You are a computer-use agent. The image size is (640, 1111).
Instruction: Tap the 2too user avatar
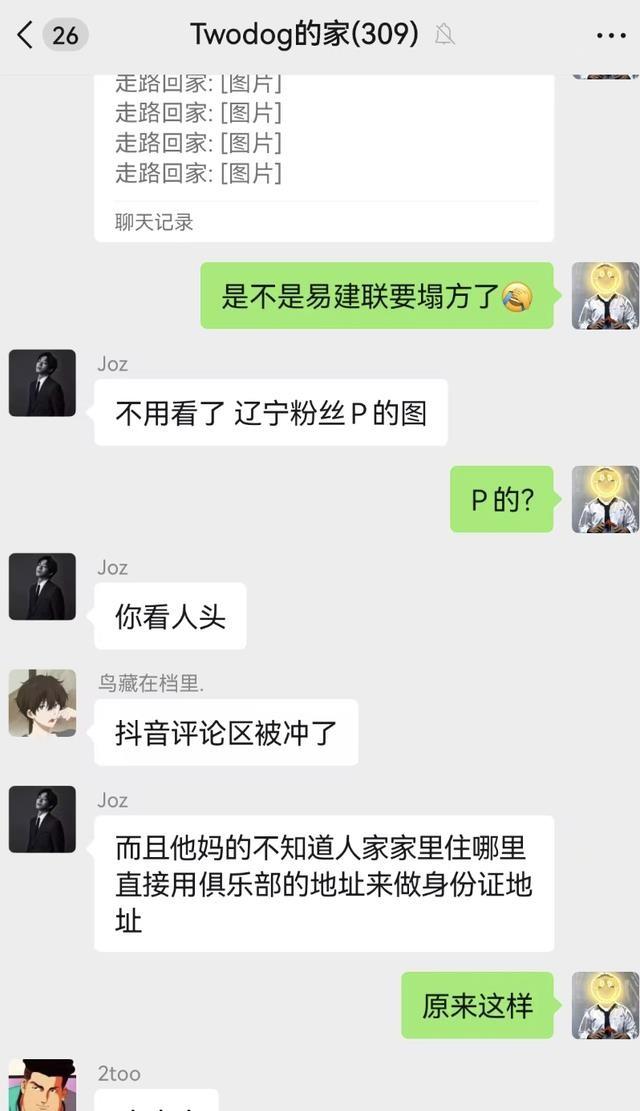tap(42, 1086)
